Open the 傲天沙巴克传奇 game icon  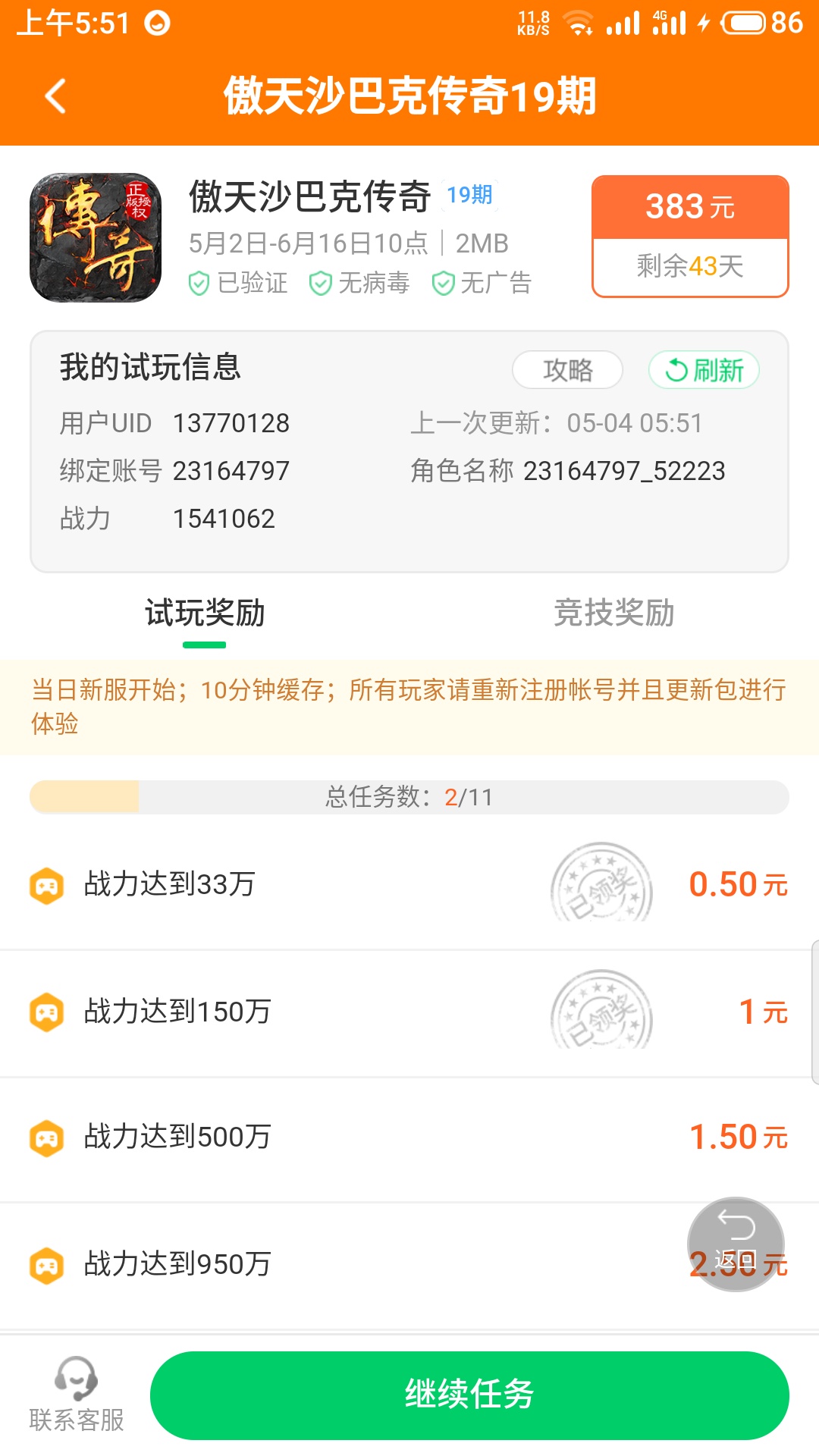point(96,238)
